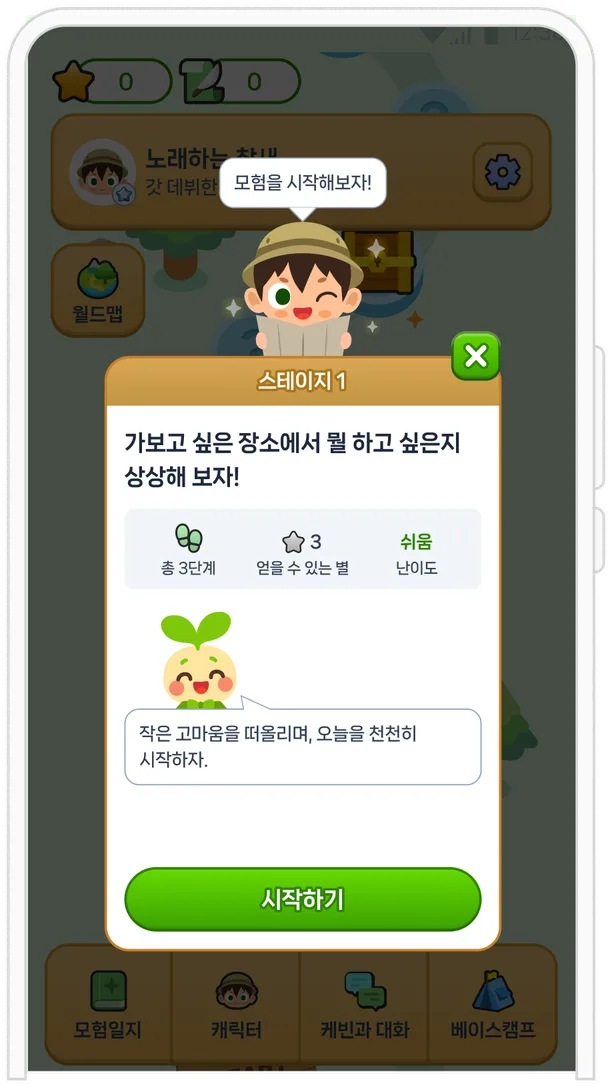The image size is (610, 1085).
Task: Open the 월드맵 world map
Action: 97,290
